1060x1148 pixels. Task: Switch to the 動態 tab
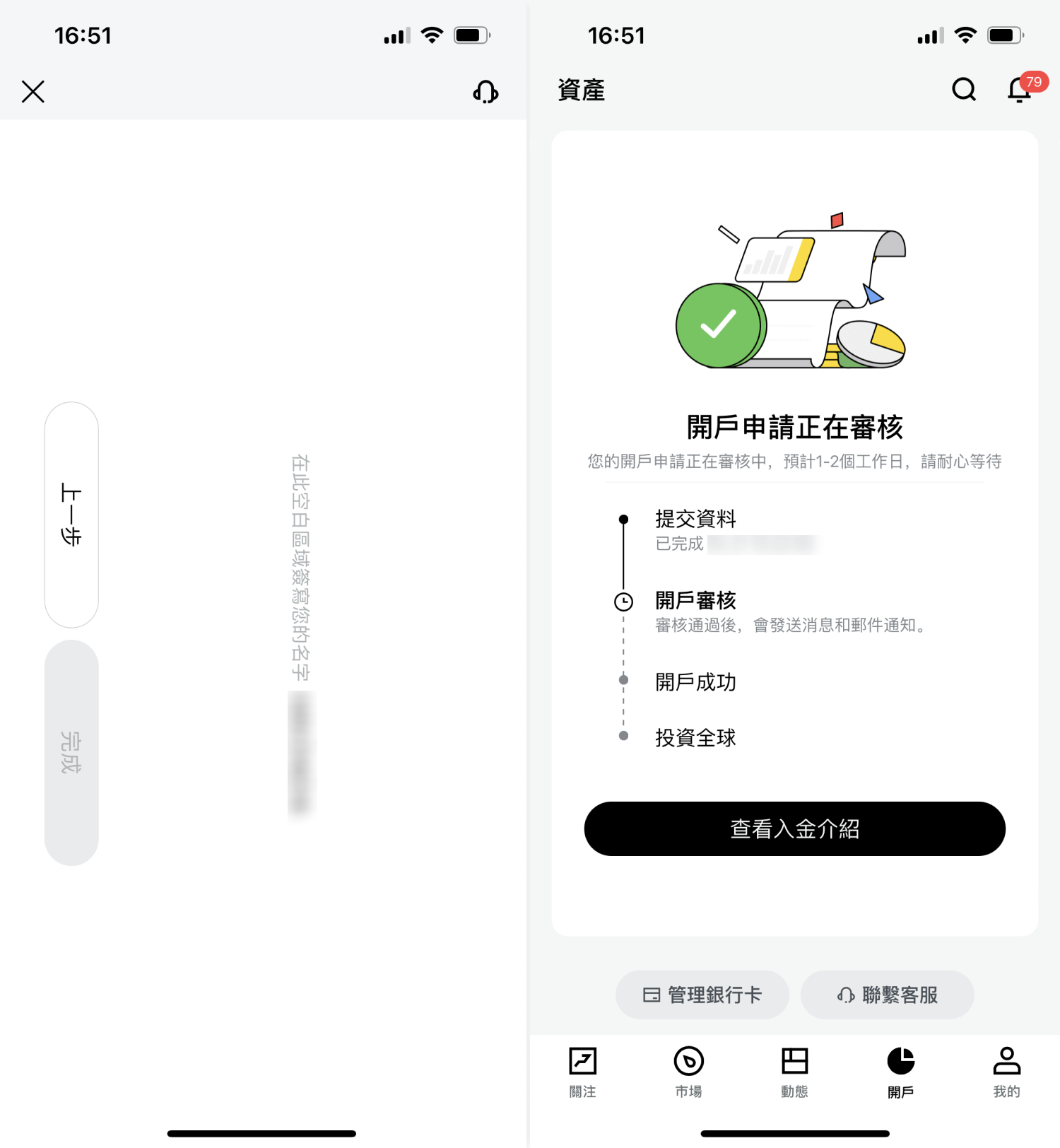[794, 1072]
